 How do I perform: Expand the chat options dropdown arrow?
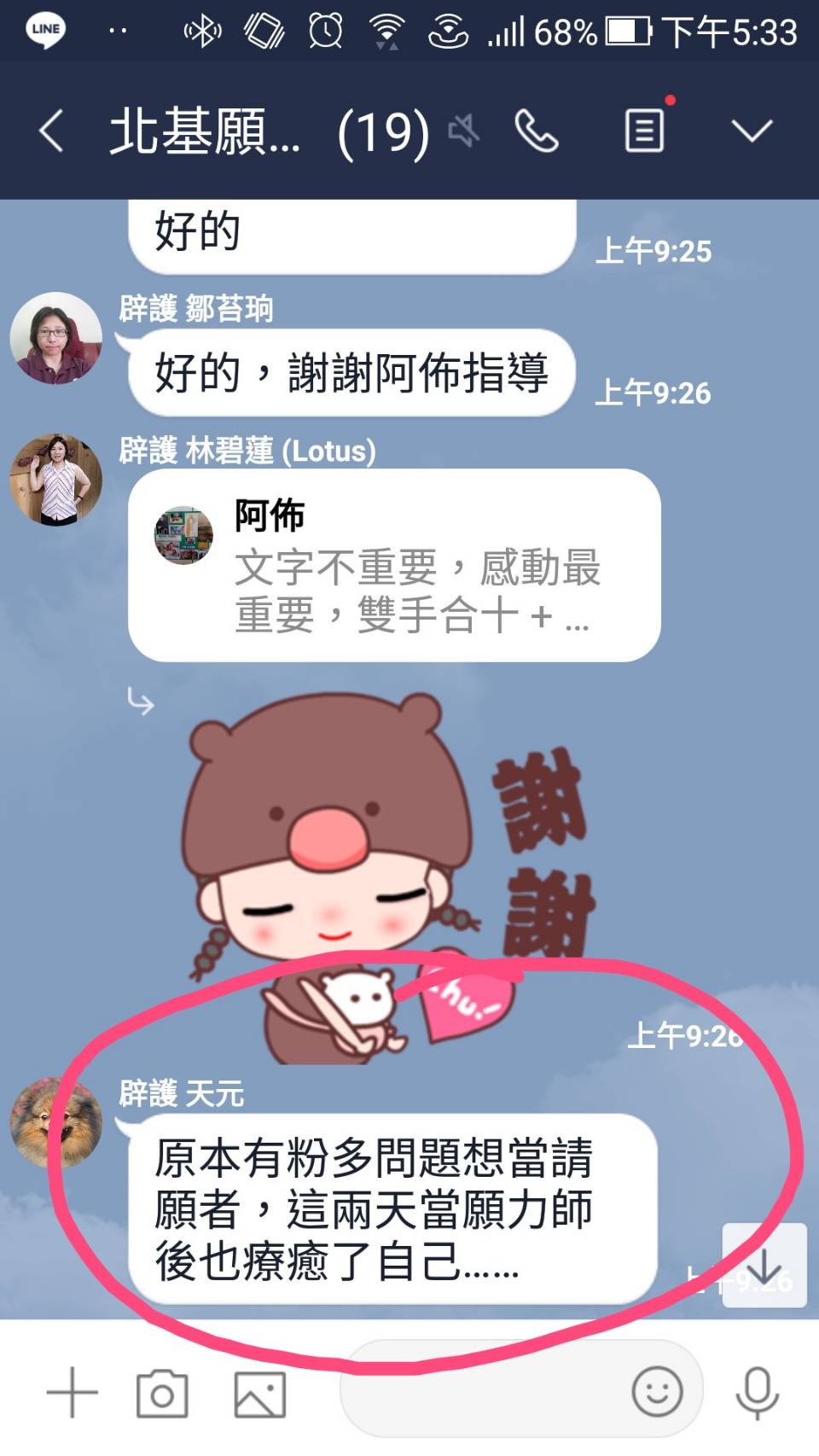pyautogui.click(x=752, y=131)
